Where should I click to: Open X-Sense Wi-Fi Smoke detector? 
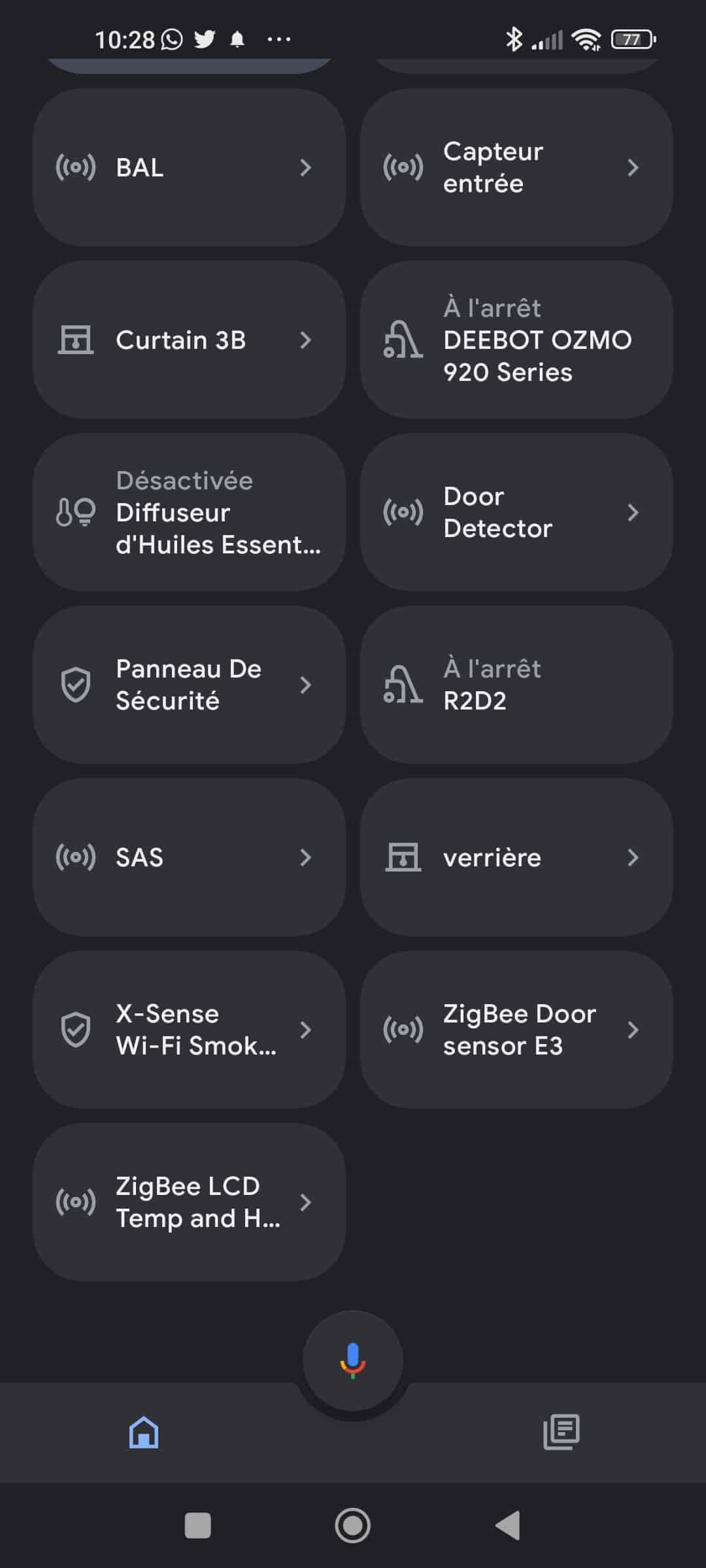[189, 1030]
